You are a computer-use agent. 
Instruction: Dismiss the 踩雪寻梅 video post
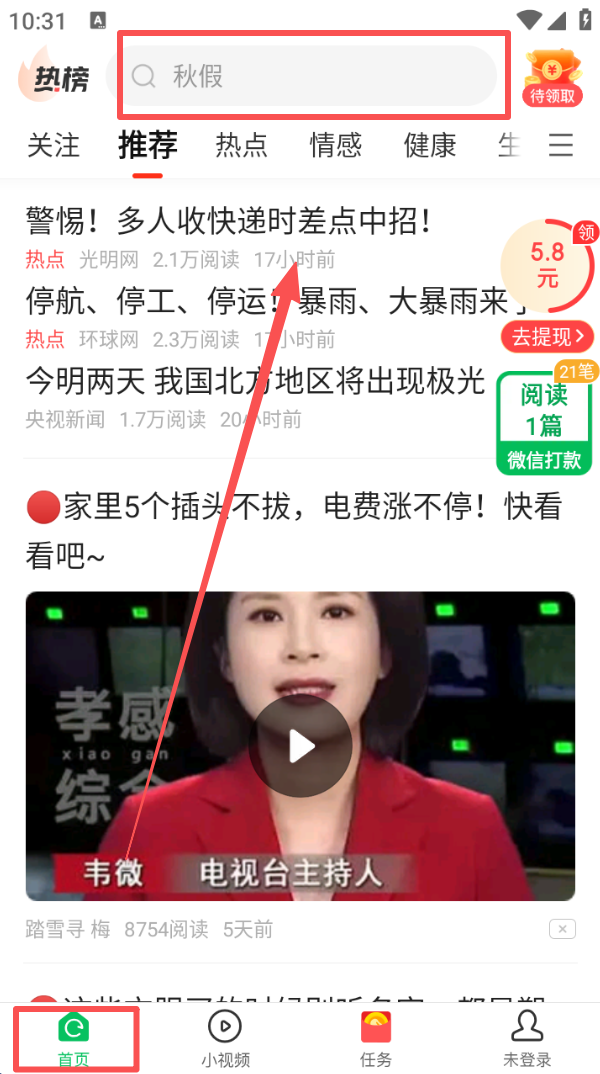point(562,929)
